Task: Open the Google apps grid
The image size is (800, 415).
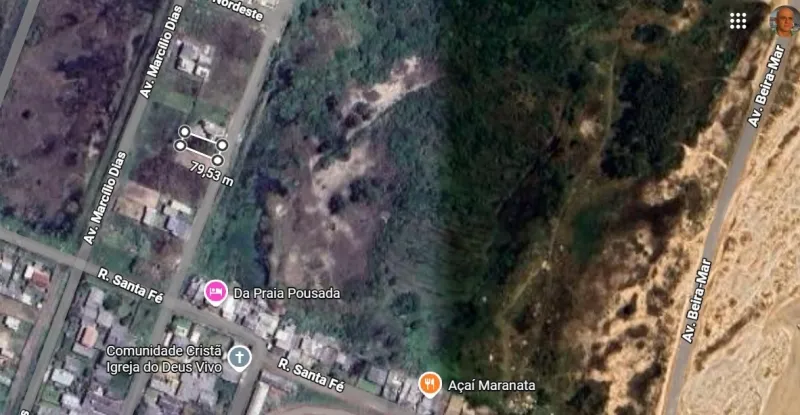Action: (738, 20)
